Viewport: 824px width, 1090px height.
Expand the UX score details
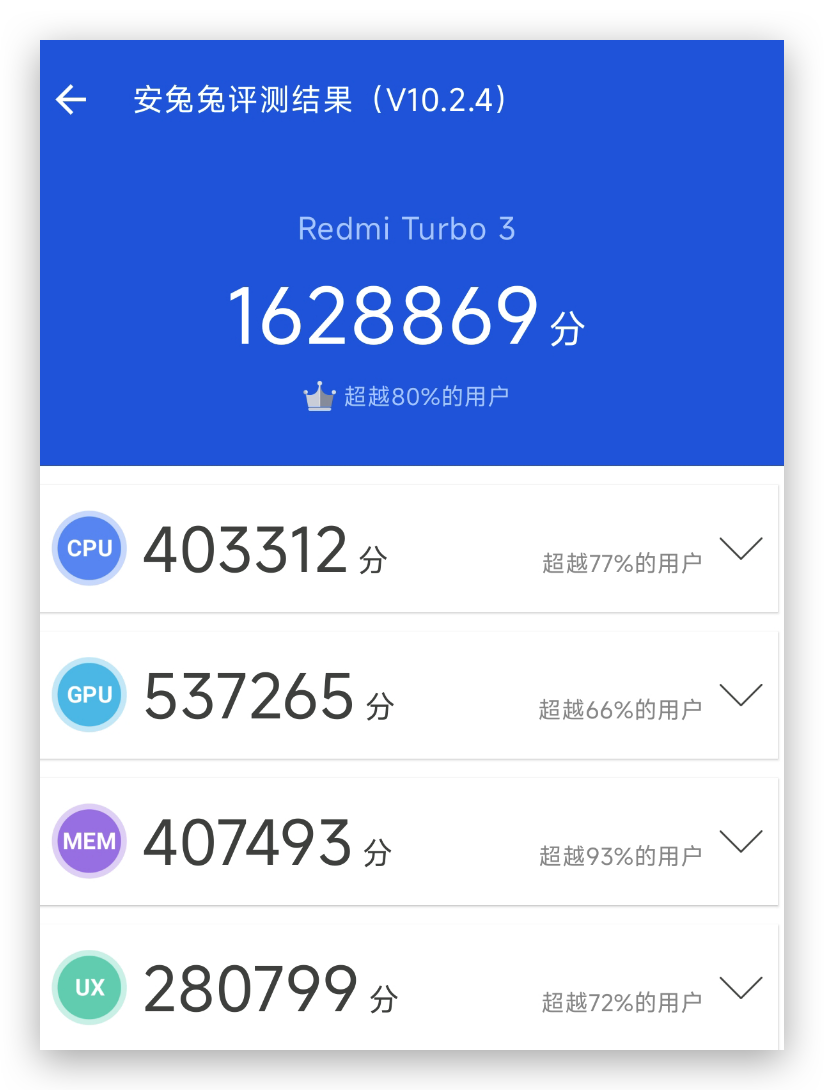pos(741,988)
